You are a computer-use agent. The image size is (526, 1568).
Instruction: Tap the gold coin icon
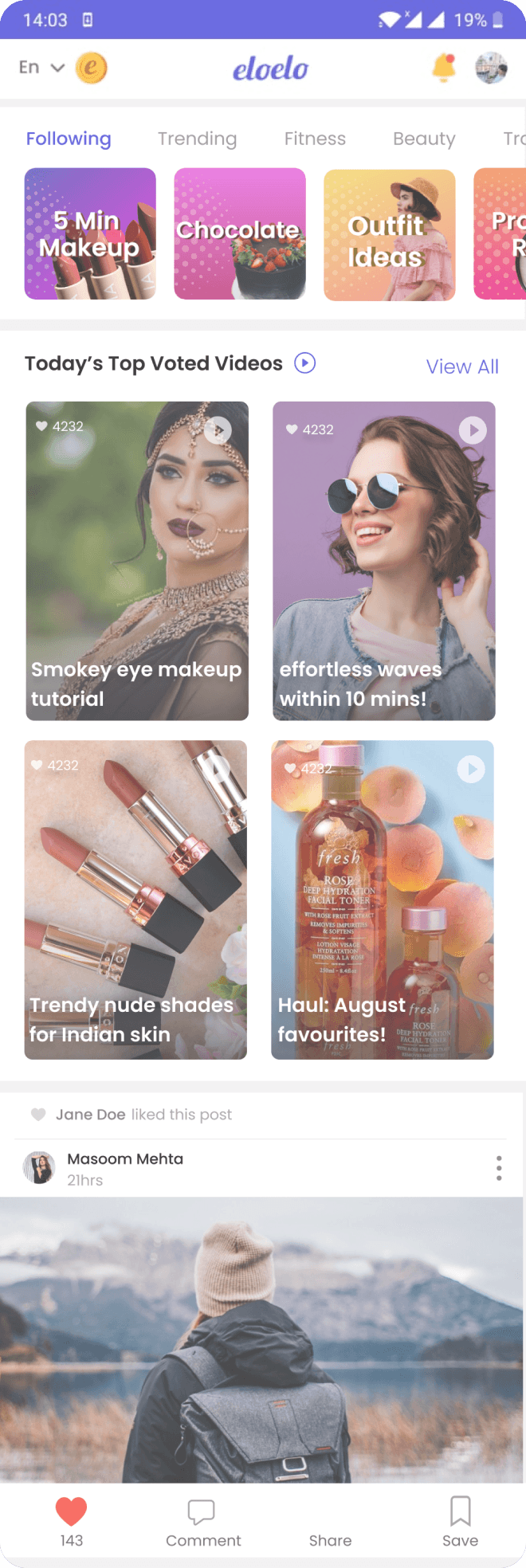[92, 68]
